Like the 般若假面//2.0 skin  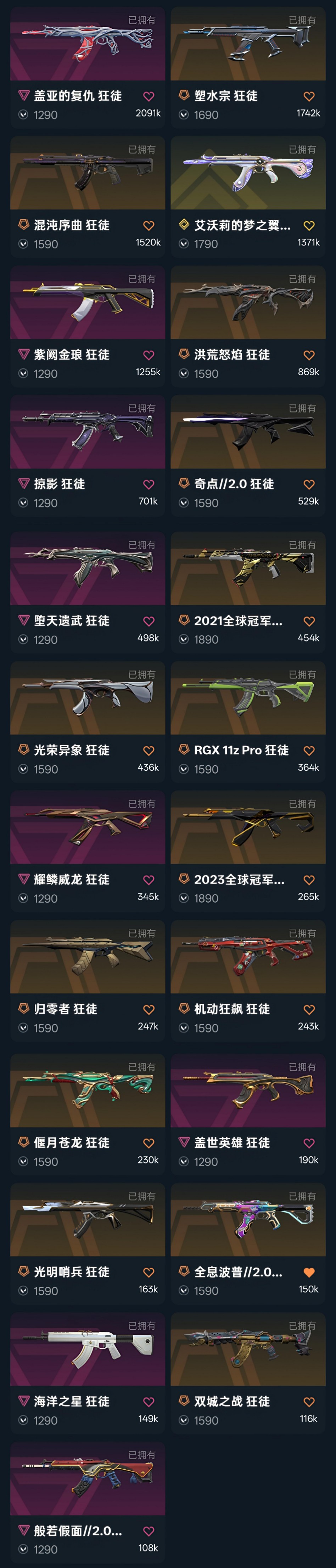click(x=149, y=1531)
